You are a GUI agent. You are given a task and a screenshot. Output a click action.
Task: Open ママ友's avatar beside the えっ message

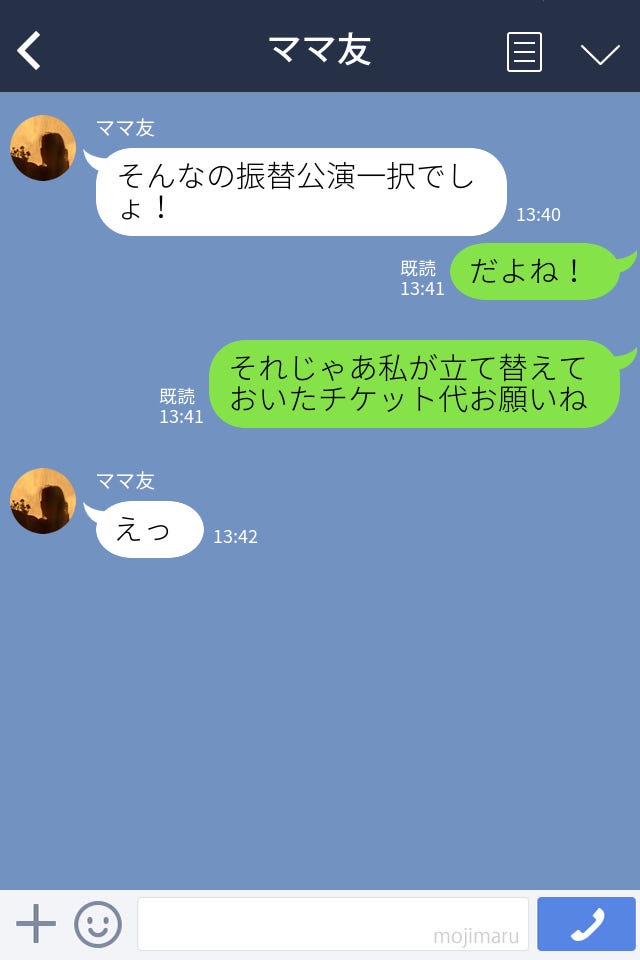[43, 501]
